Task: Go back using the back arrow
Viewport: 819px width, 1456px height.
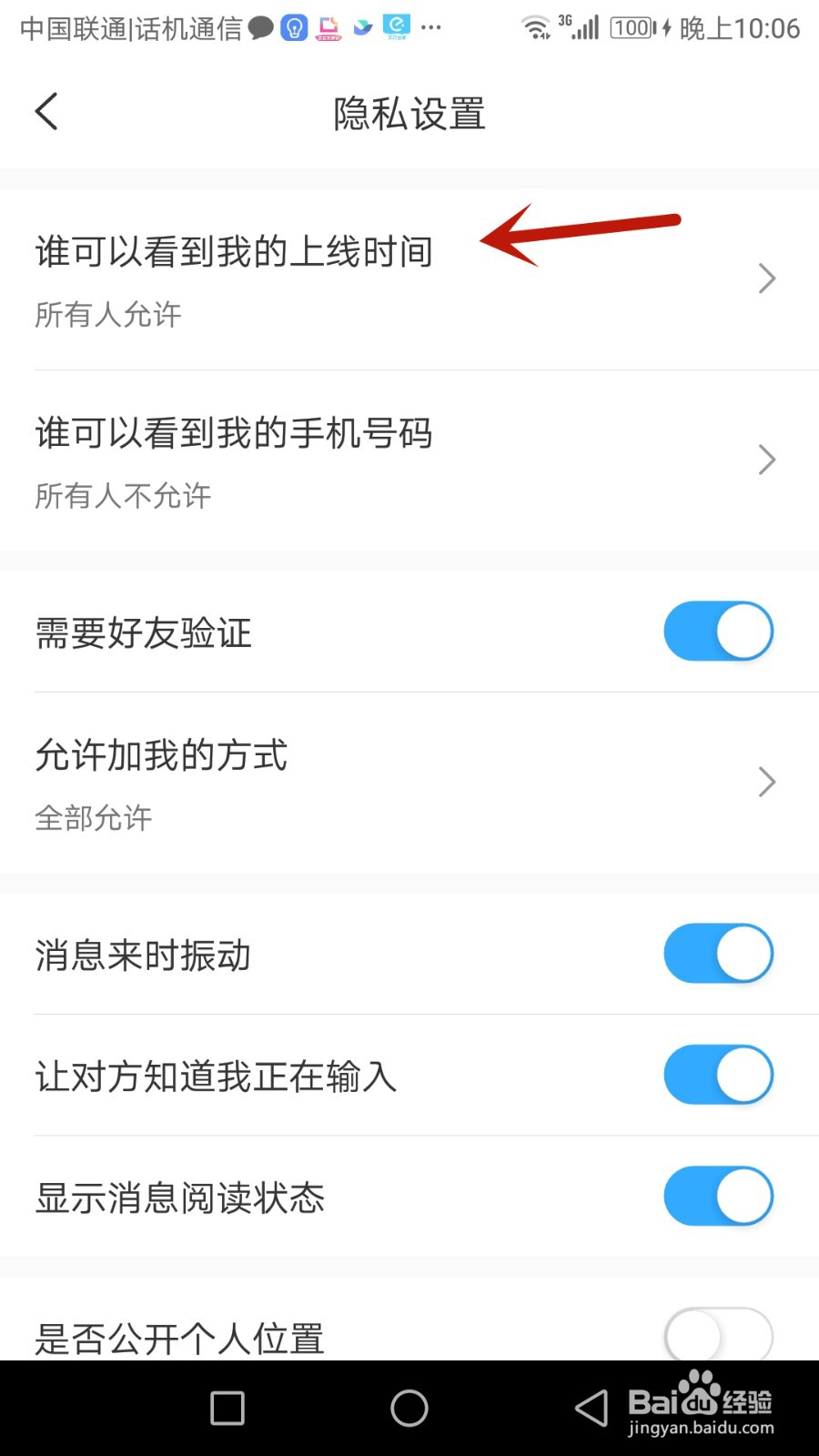Action: [47, 111]
